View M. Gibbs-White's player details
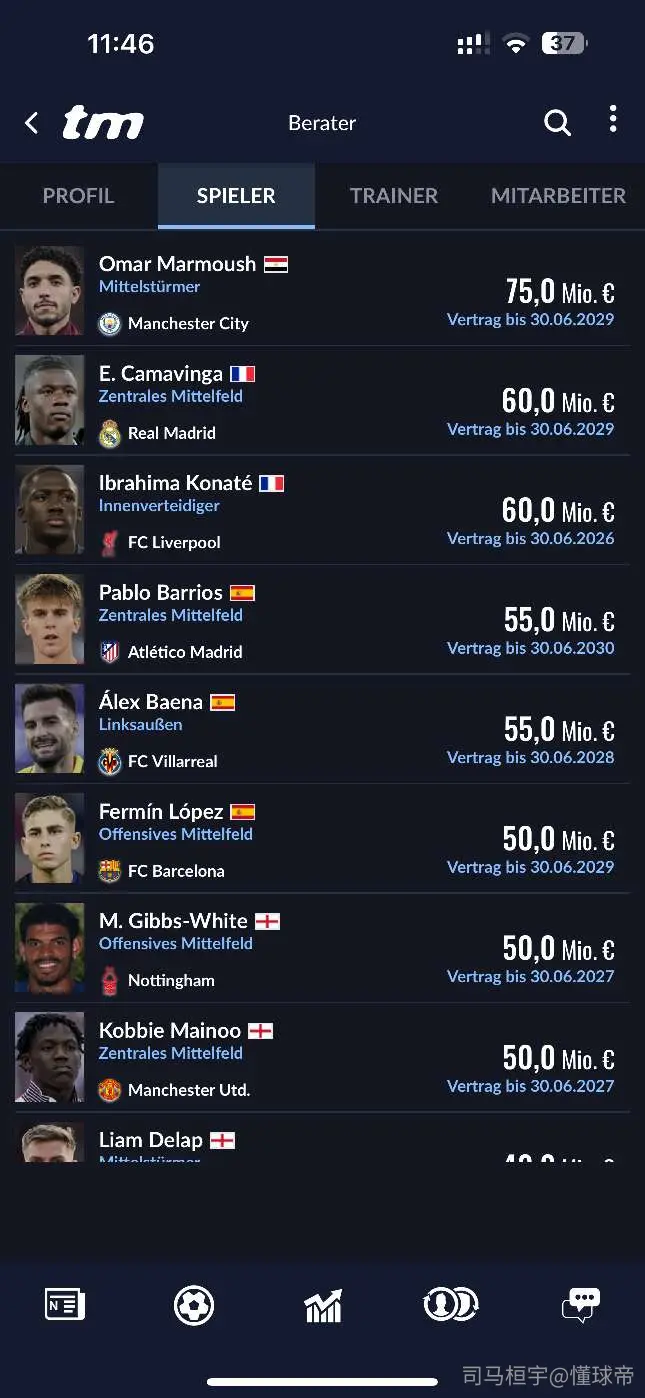This screenshot has height=1398, width=645. click(322, 948)
